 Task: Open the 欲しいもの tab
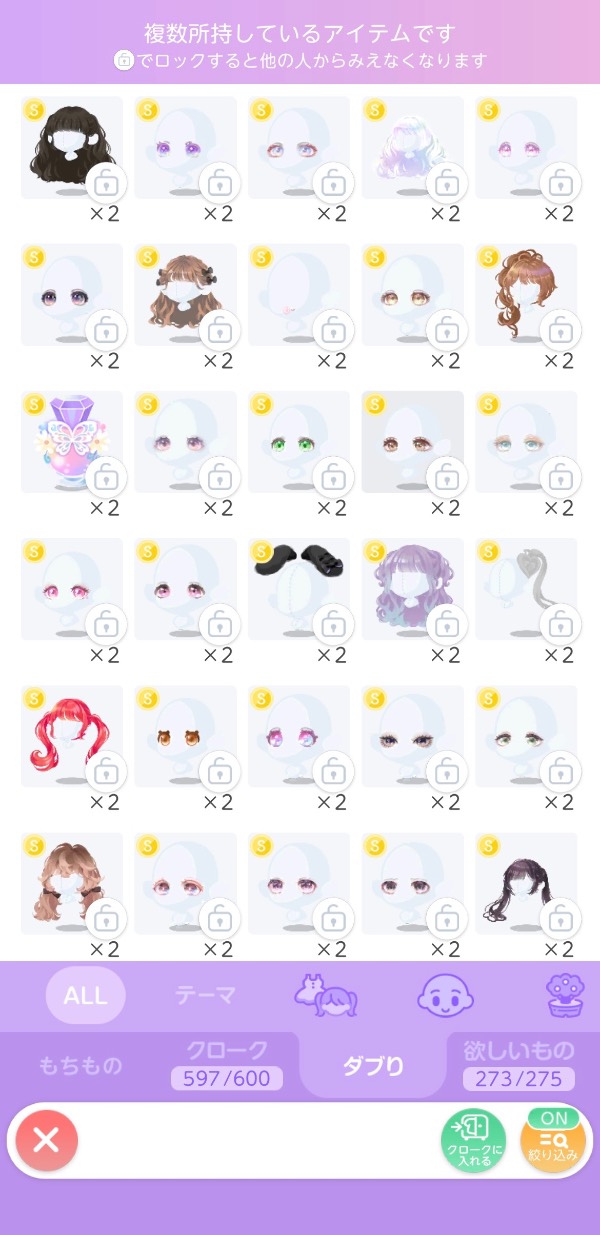tap(518, 1064)
